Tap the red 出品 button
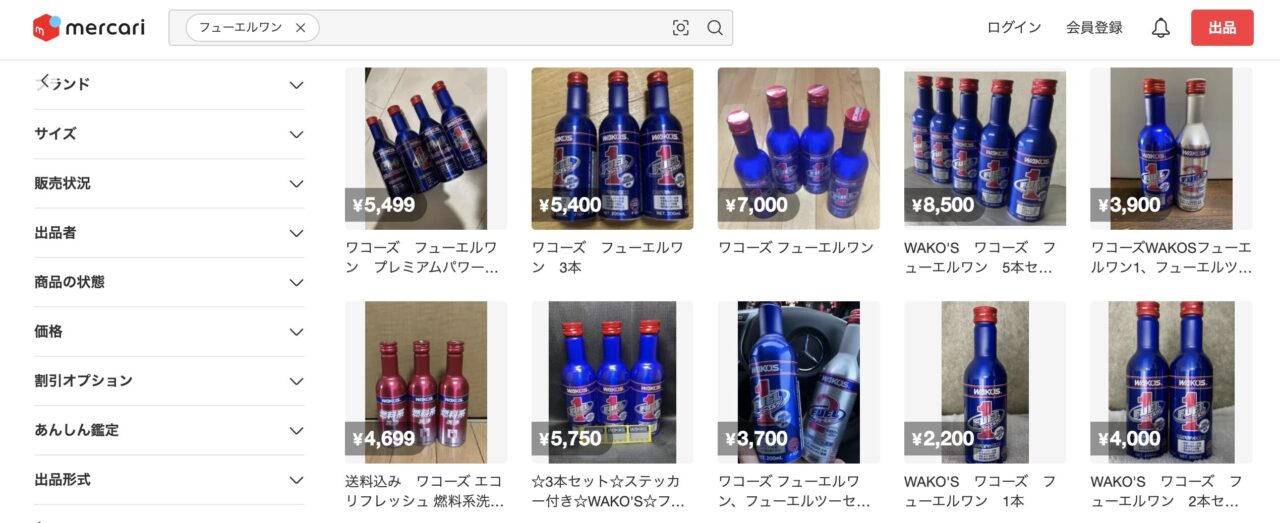This screenshot has height=523, width=1280. (x=1221, y=28)
